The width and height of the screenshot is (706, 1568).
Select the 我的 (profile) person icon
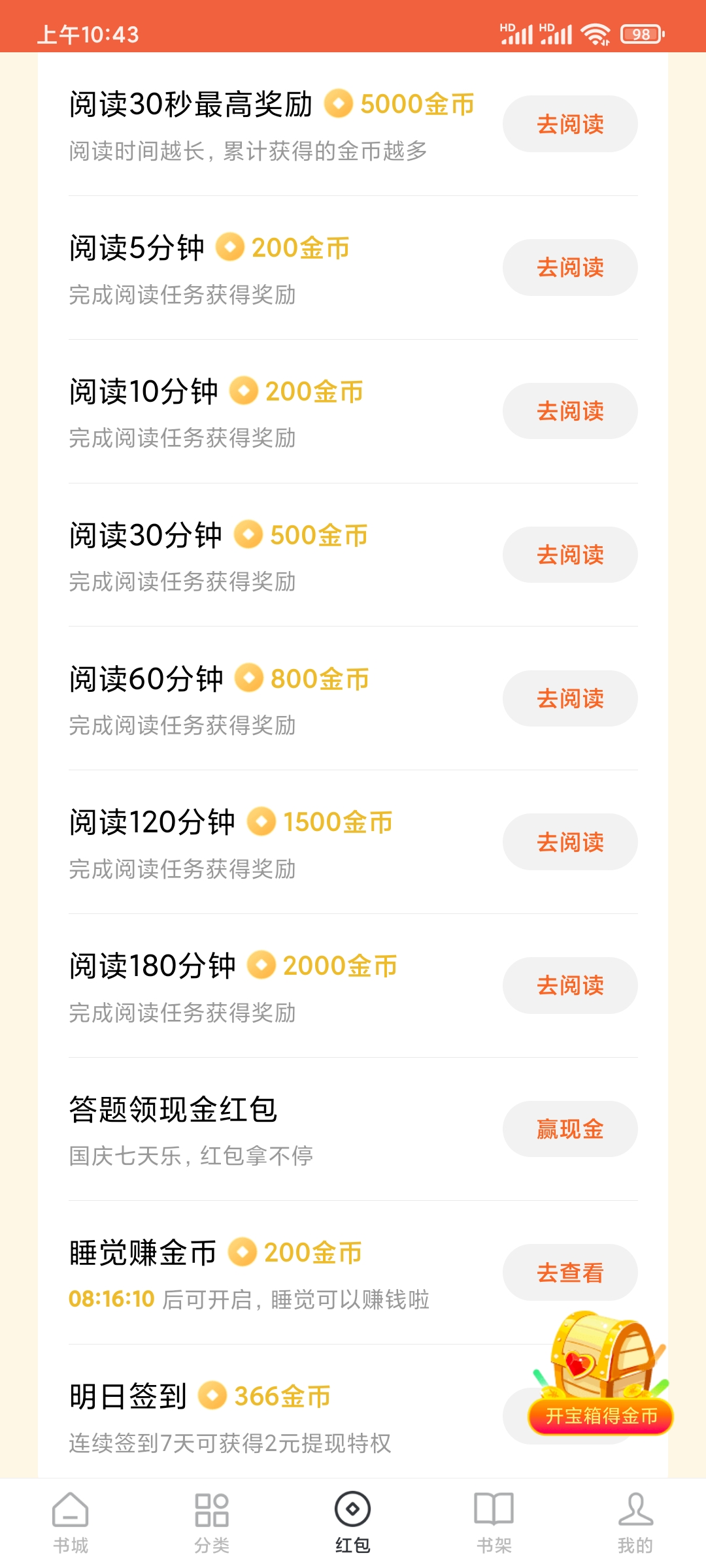[635, 1509]
